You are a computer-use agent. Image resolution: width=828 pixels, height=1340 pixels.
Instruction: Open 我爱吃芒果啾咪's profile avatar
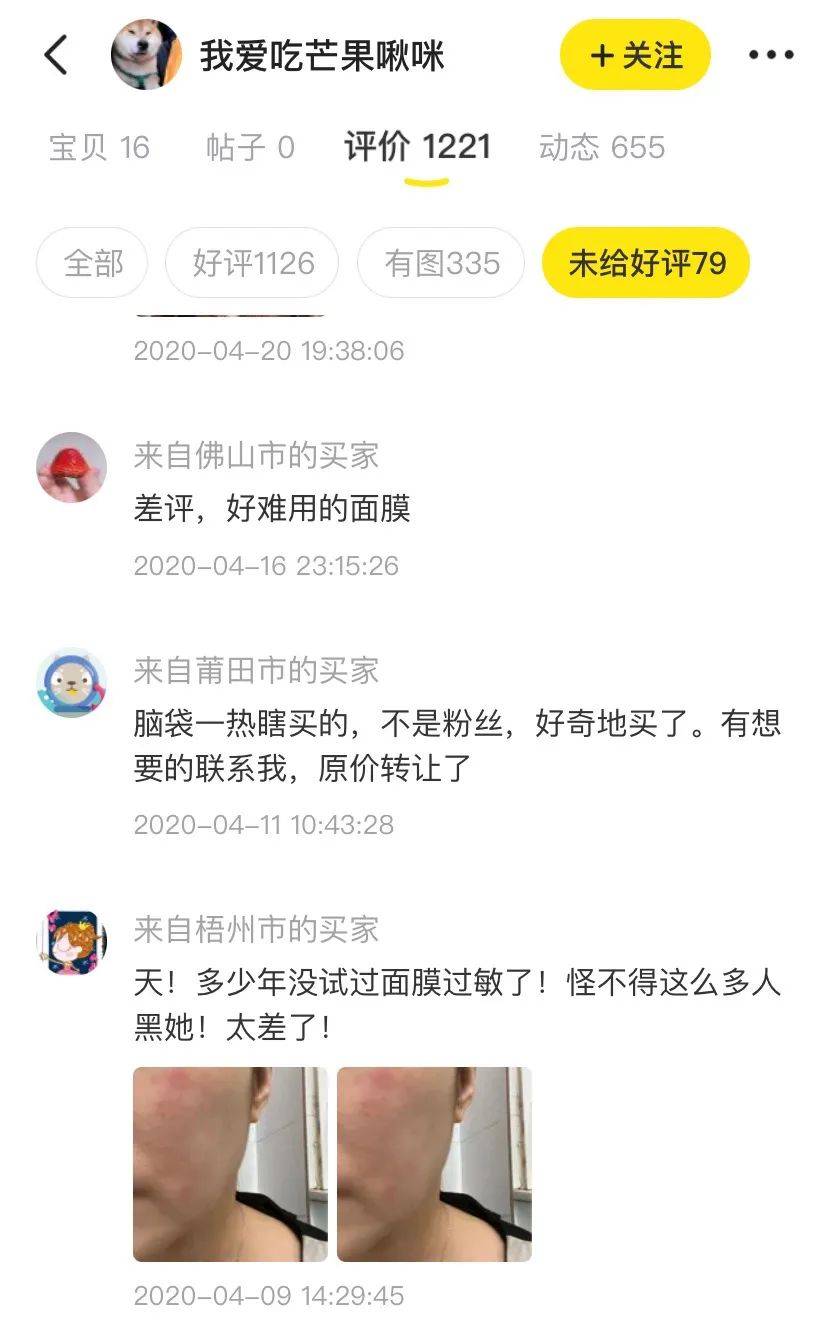click(146, 55)
